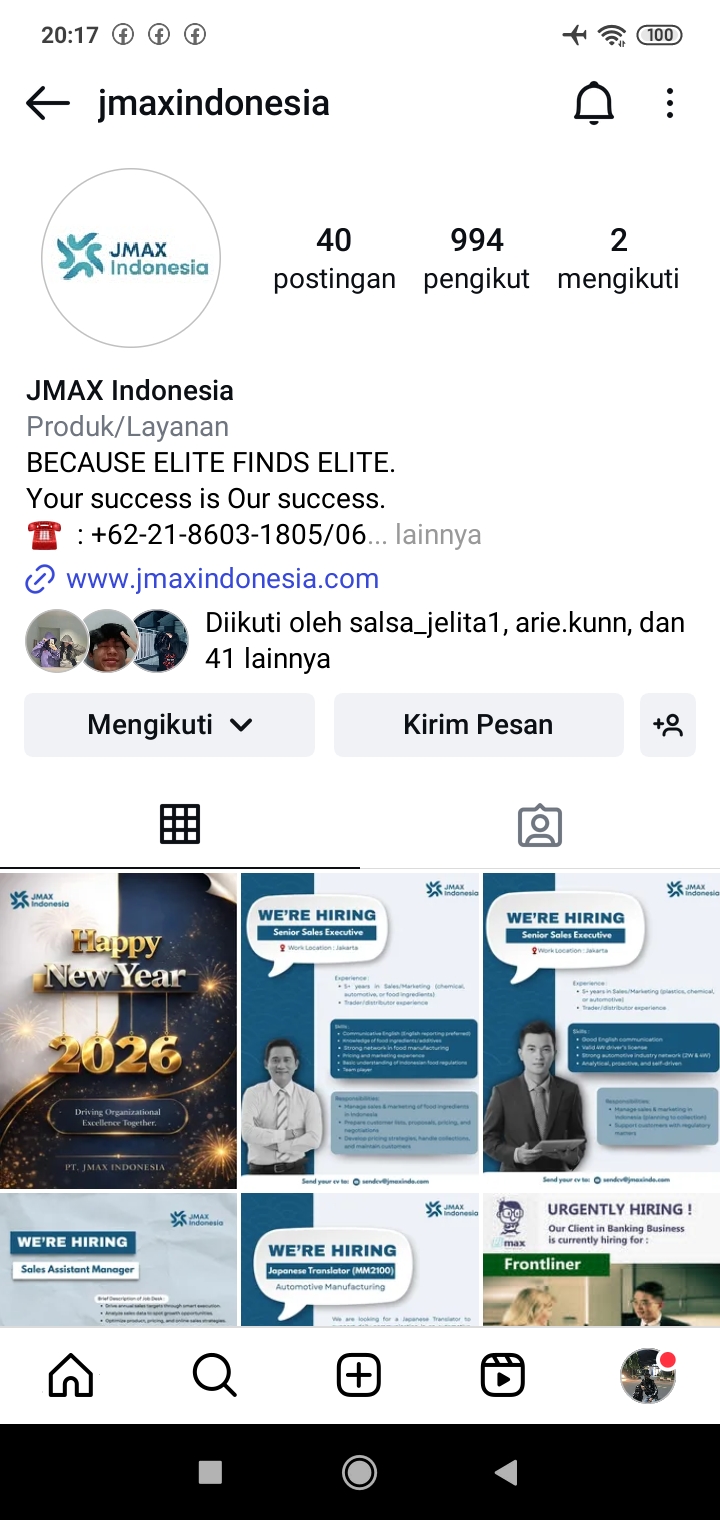Create a new post with plus icon
Image resolution: width=720 pixels, height=1520 pixels.
(x=359, y=1376)
